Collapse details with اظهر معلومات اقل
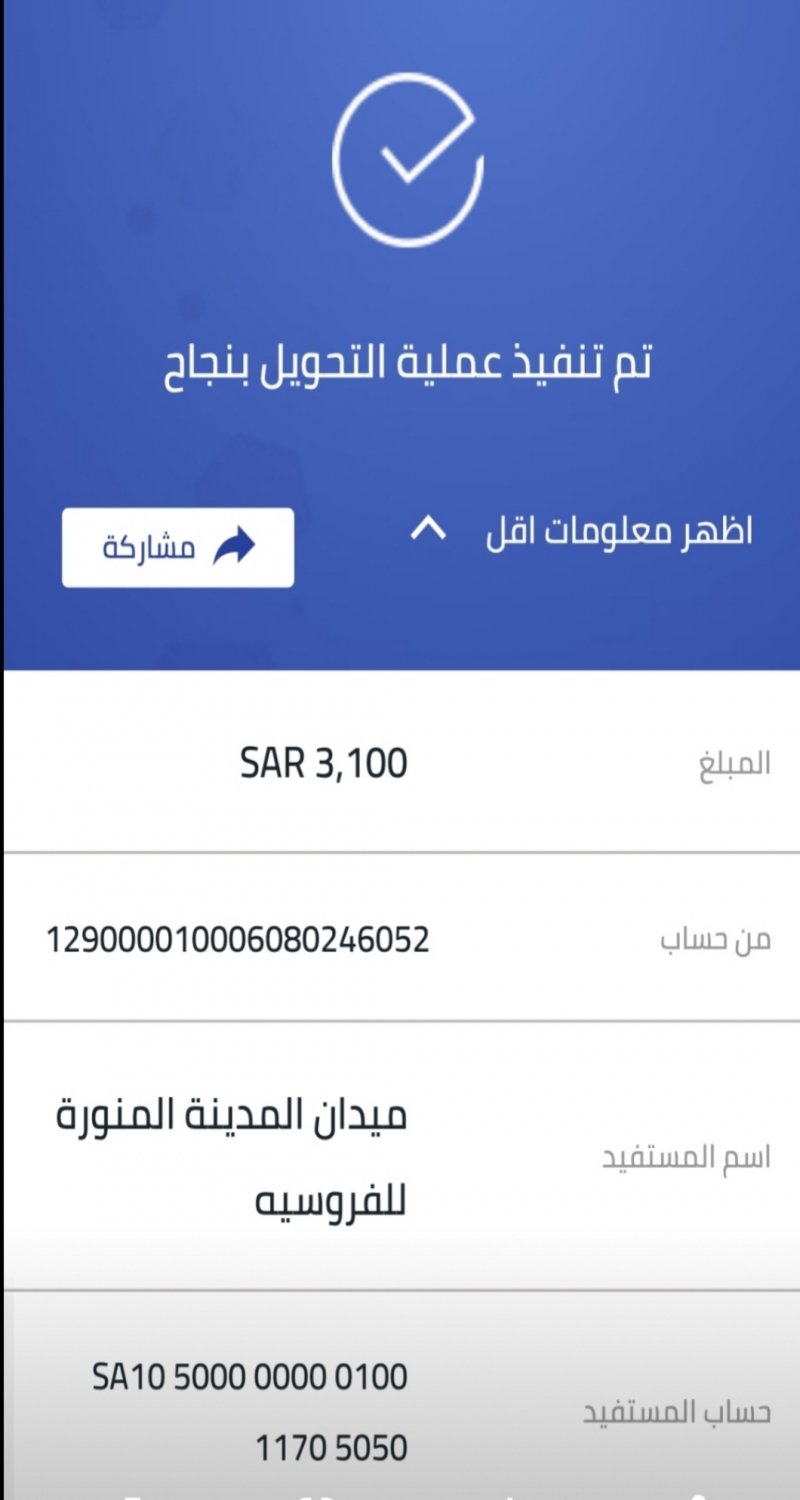The height and width of the screenshot is (1500, 800). click(x=582, y=532)
